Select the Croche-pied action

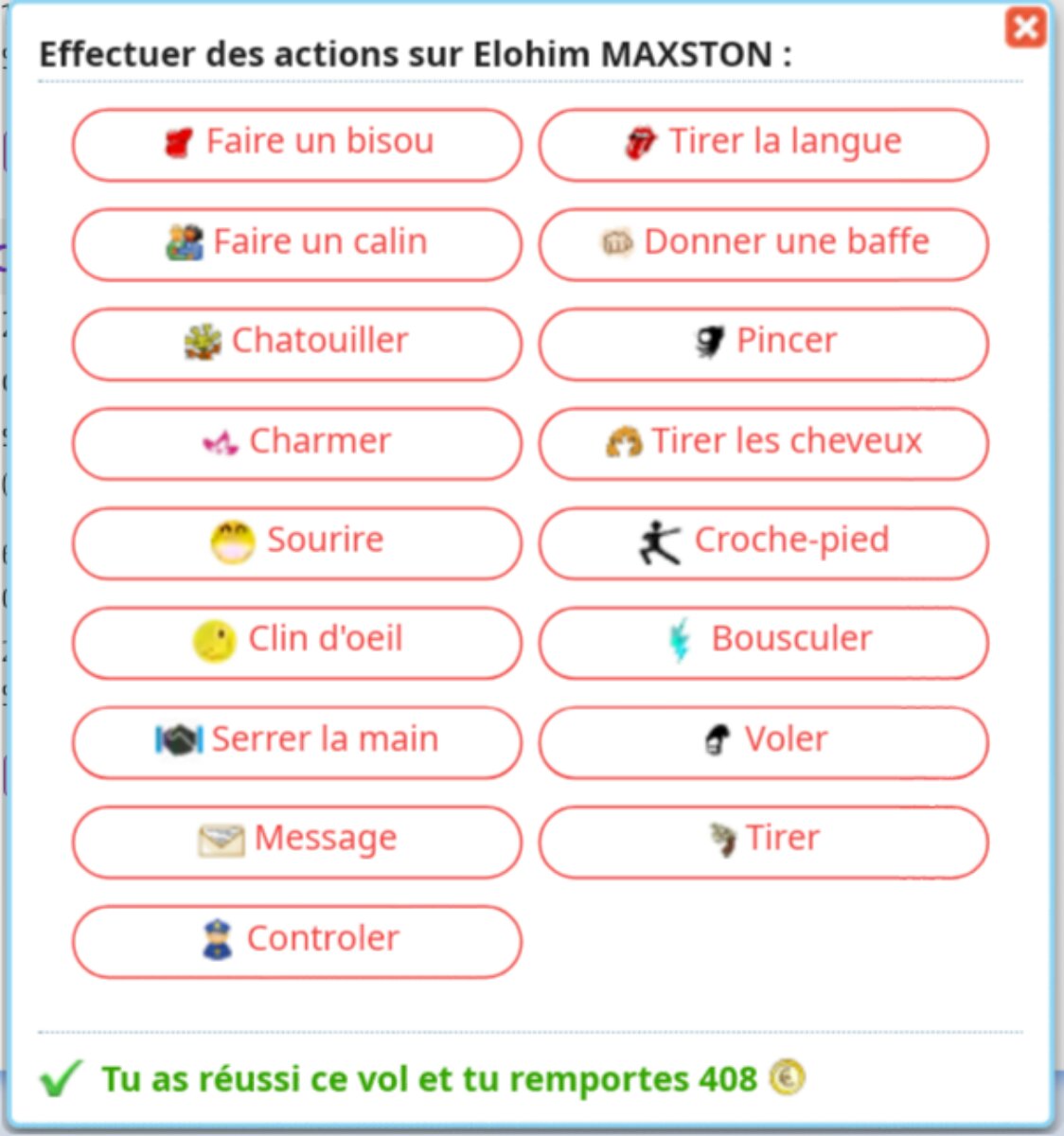point(763,541)
